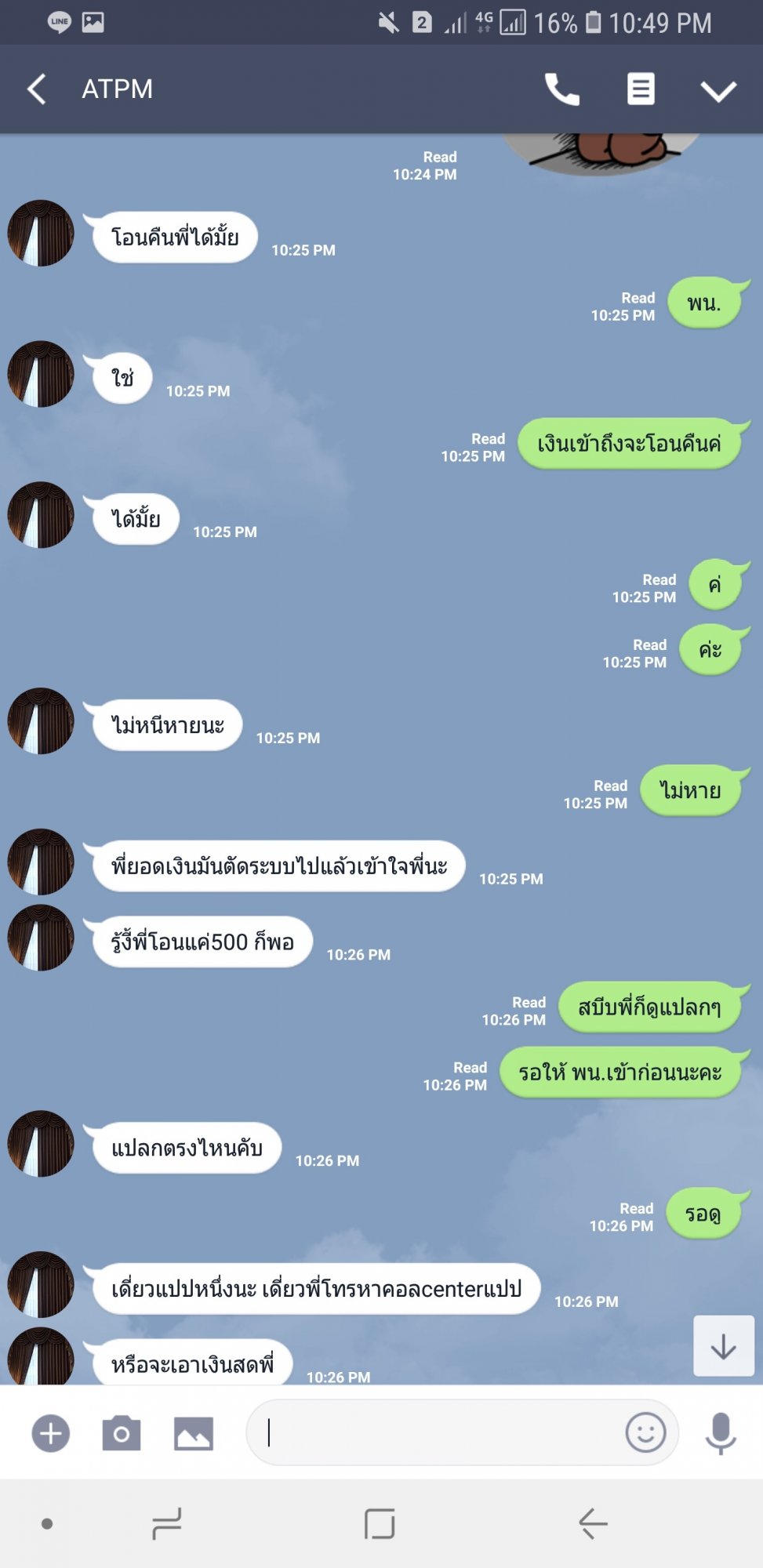This screenshot has height=1568, width=763.
Task: Open the gallery image picker
Action: 194,1433
